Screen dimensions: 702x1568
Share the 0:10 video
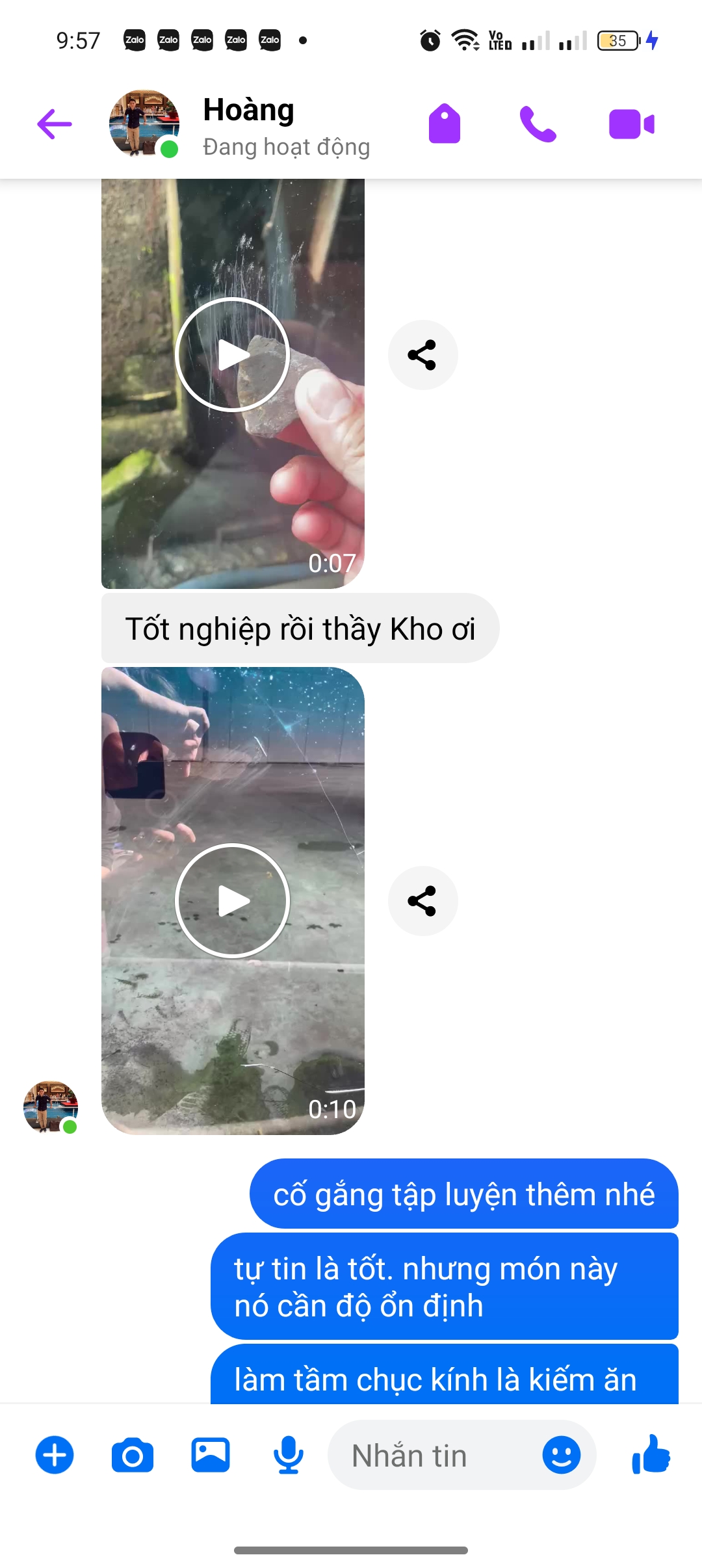422,901
